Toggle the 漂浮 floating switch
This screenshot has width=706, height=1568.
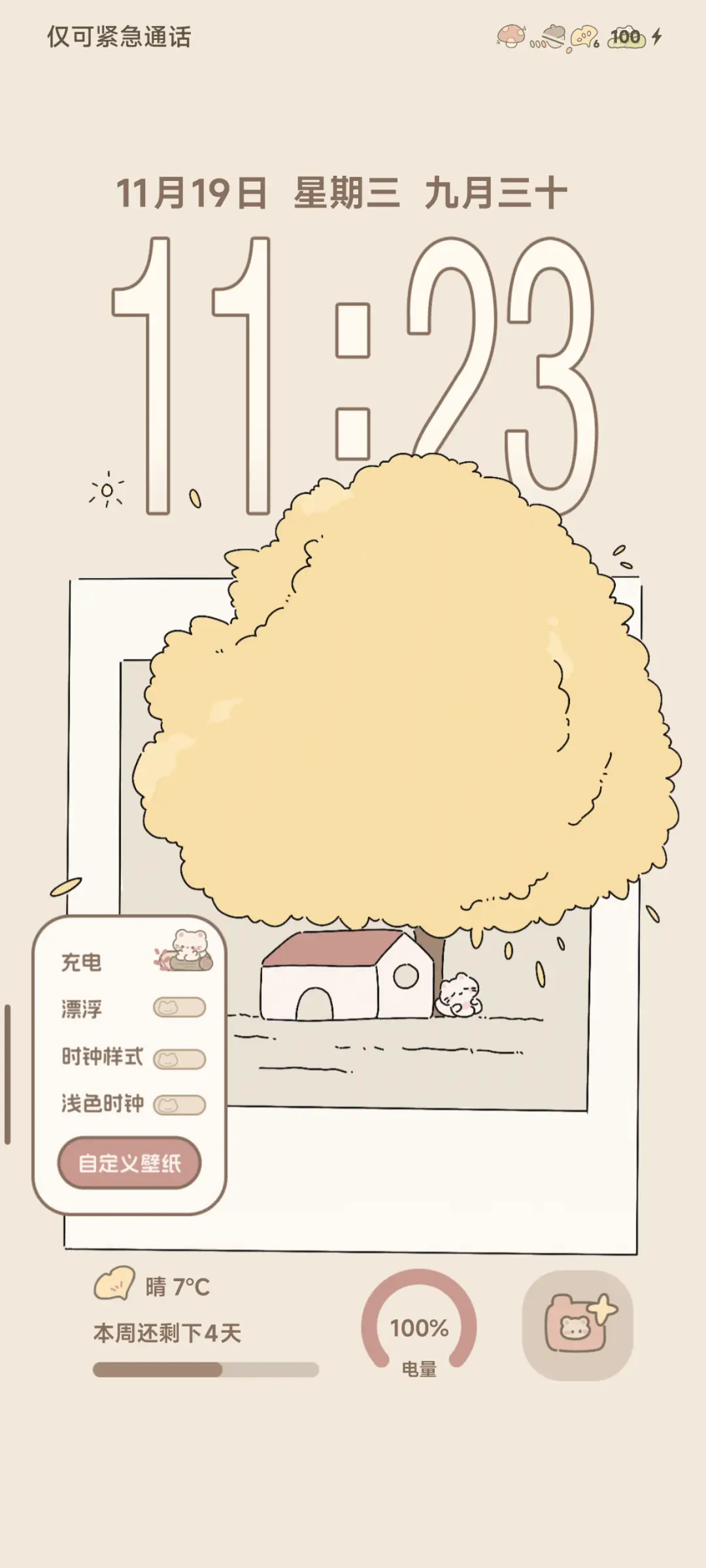tap(179, 1007)
